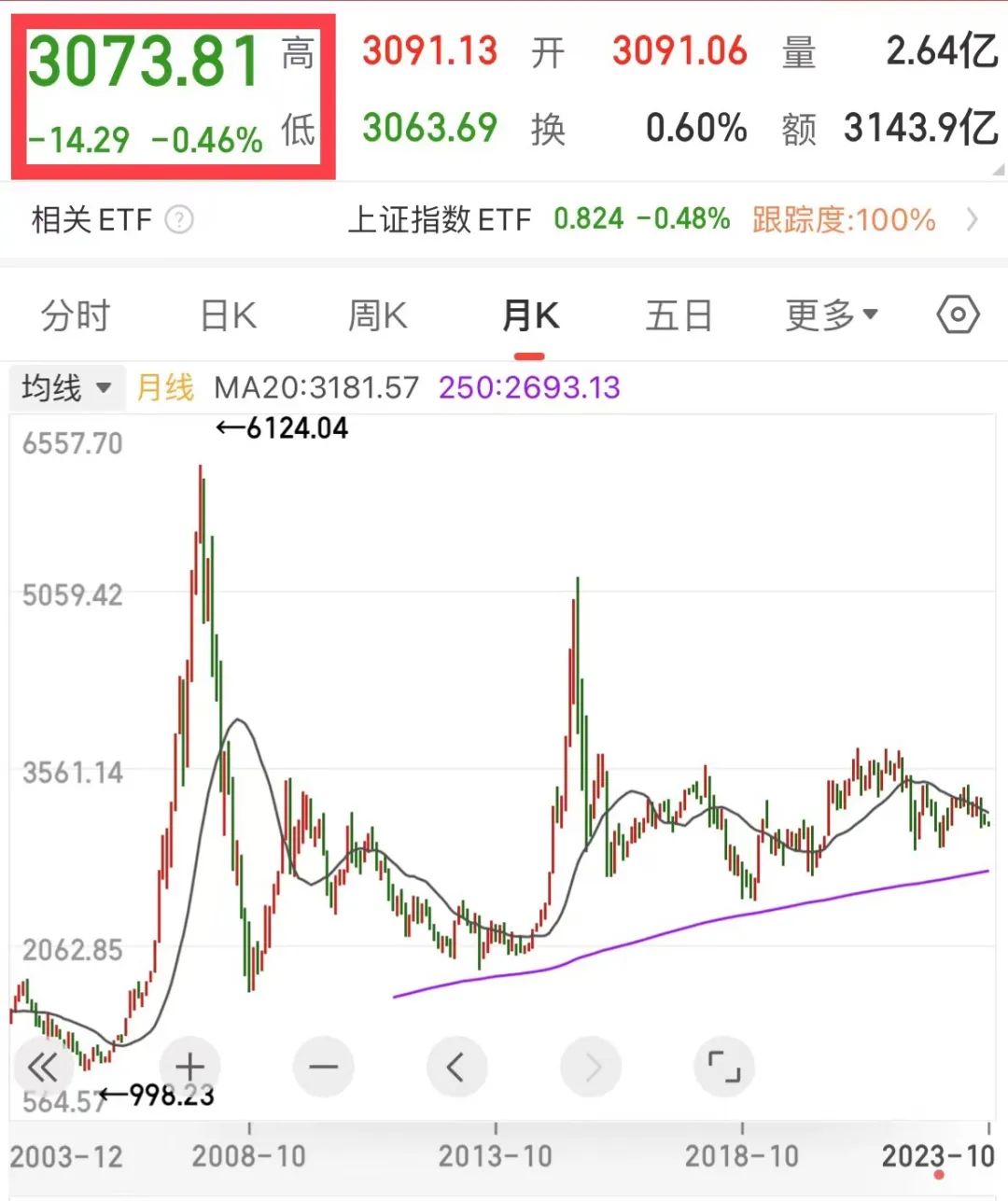Tap the 相关 ETF help question icon
The image size is (1008, 1201).
coord(179,220)
